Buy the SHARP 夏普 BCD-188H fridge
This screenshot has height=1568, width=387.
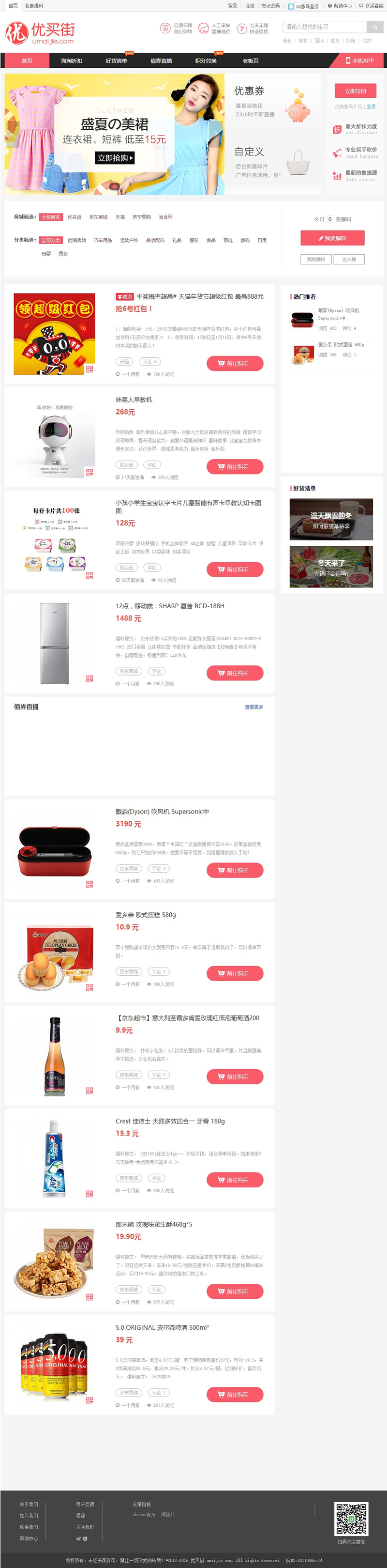(235, 673)
